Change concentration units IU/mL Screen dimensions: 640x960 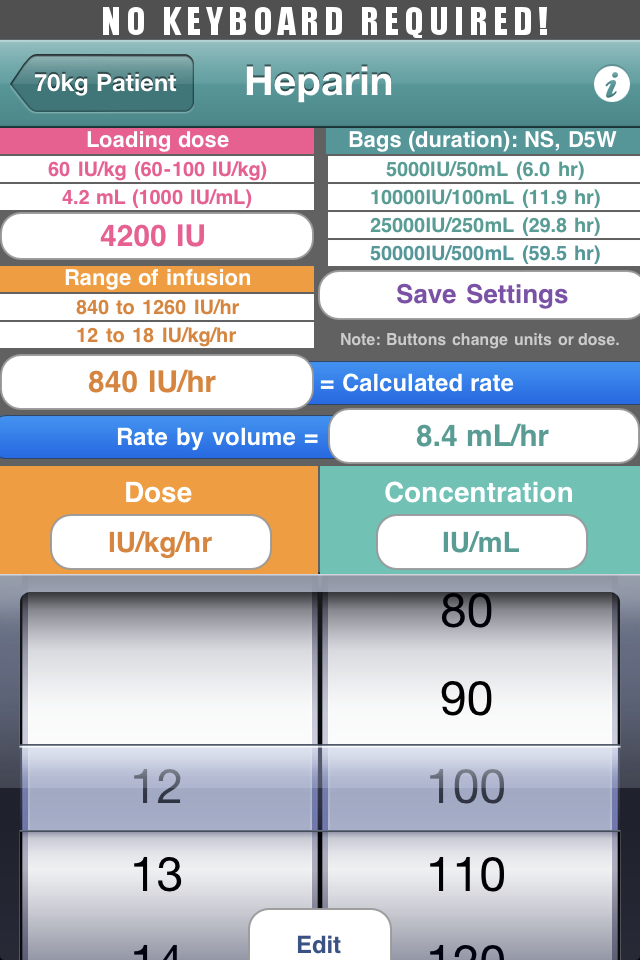pos(480,543)
